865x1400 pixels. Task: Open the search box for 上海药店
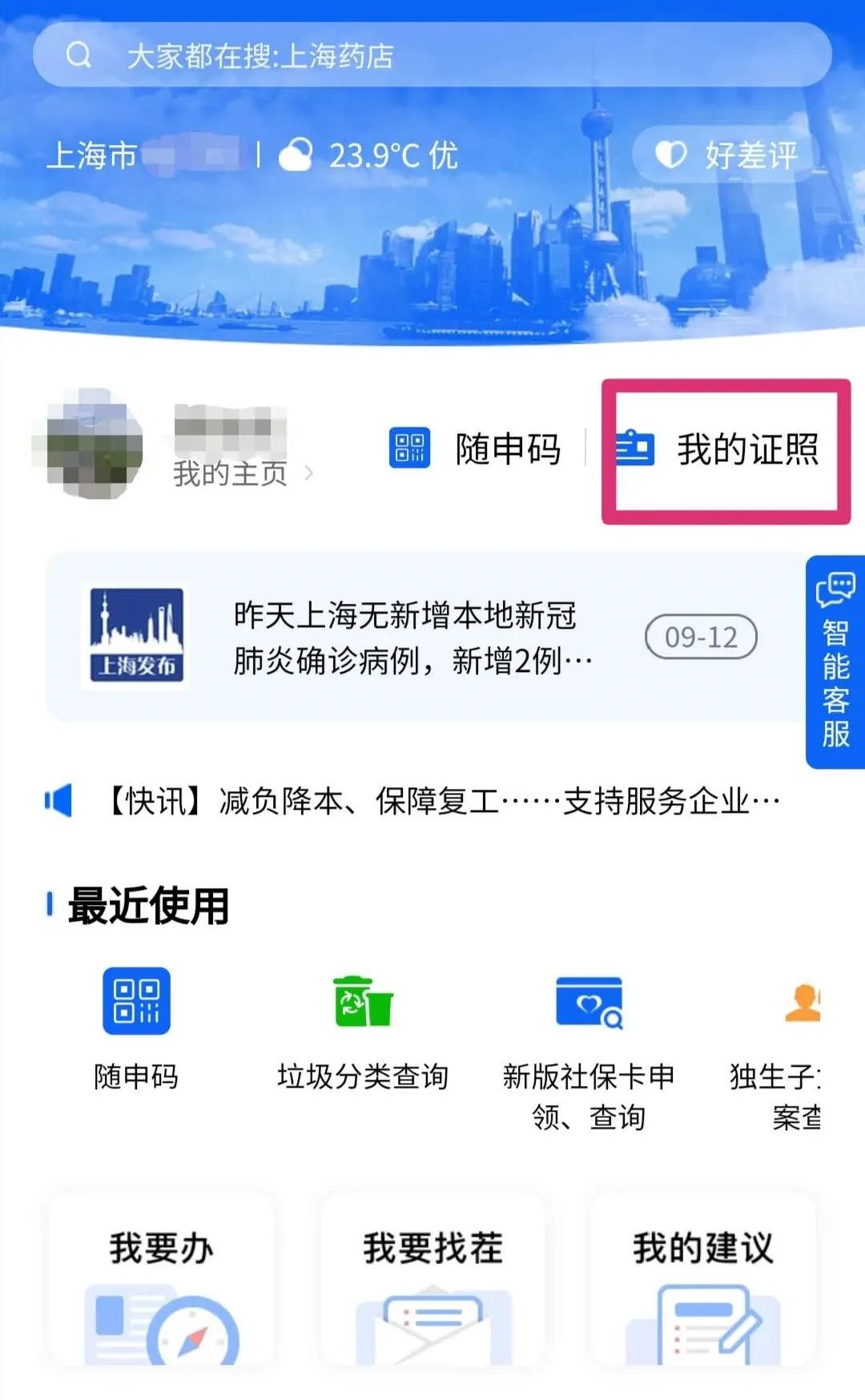[432, 55]
